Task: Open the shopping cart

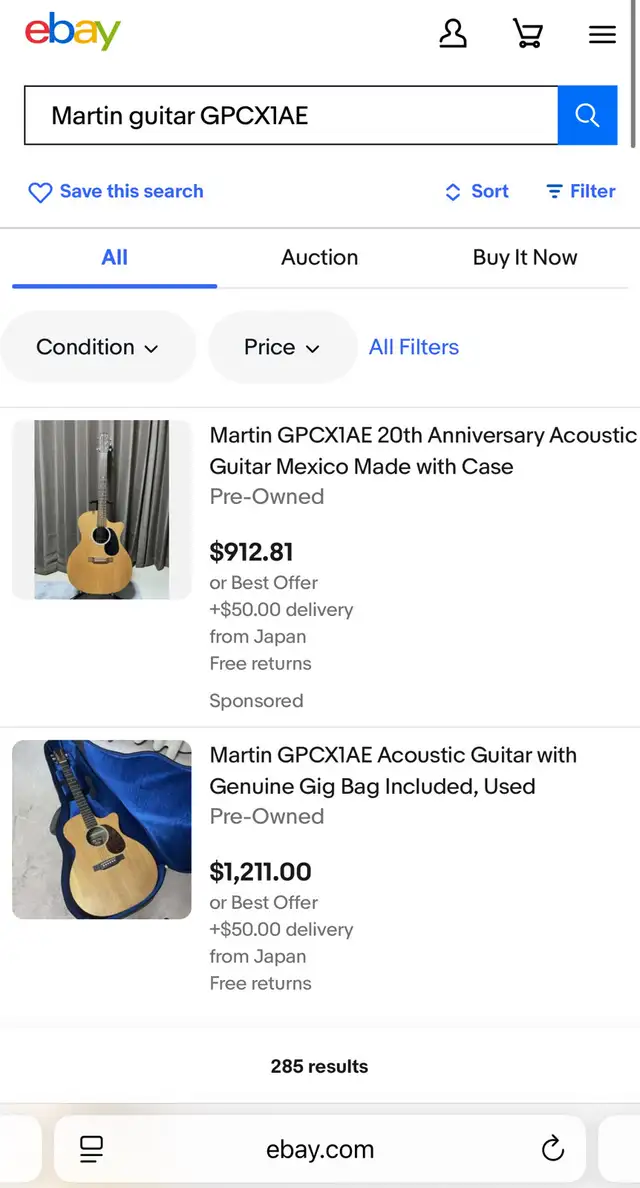Action: (527, 34)
